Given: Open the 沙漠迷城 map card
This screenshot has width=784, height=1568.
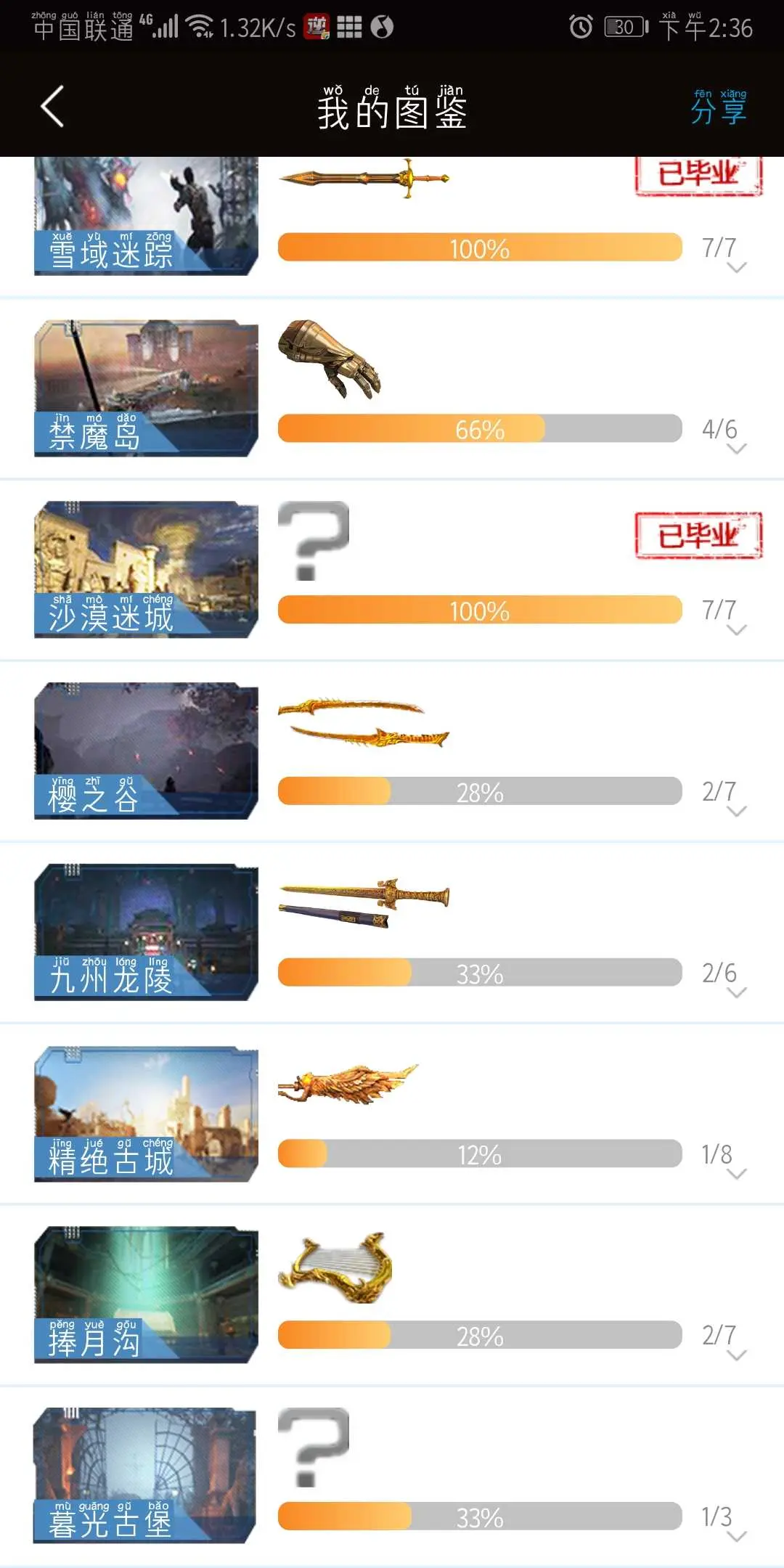Looking at the screenshot, I should pyautogui.click(x=146, y=570).
